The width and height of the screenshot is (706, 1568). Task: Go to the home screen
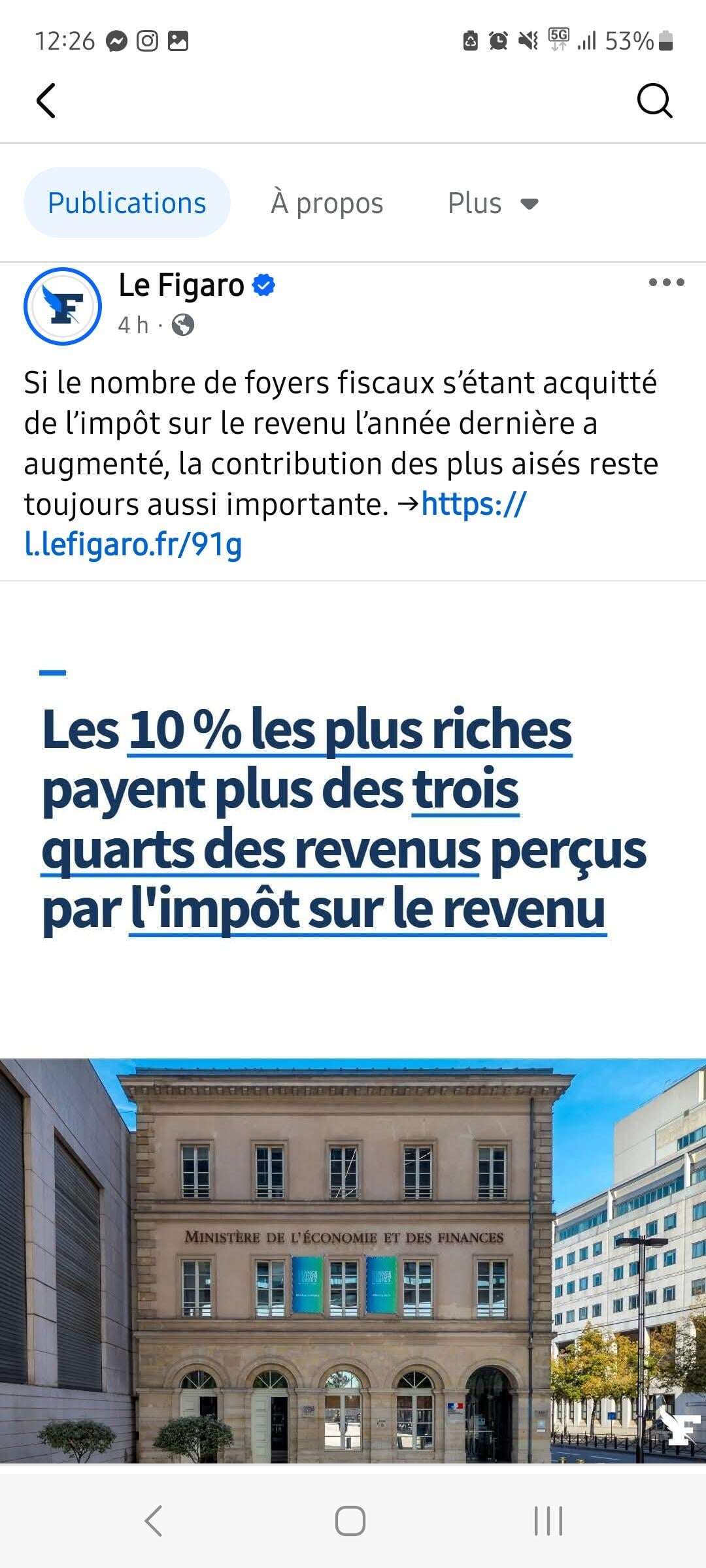tap(350, 1520)
